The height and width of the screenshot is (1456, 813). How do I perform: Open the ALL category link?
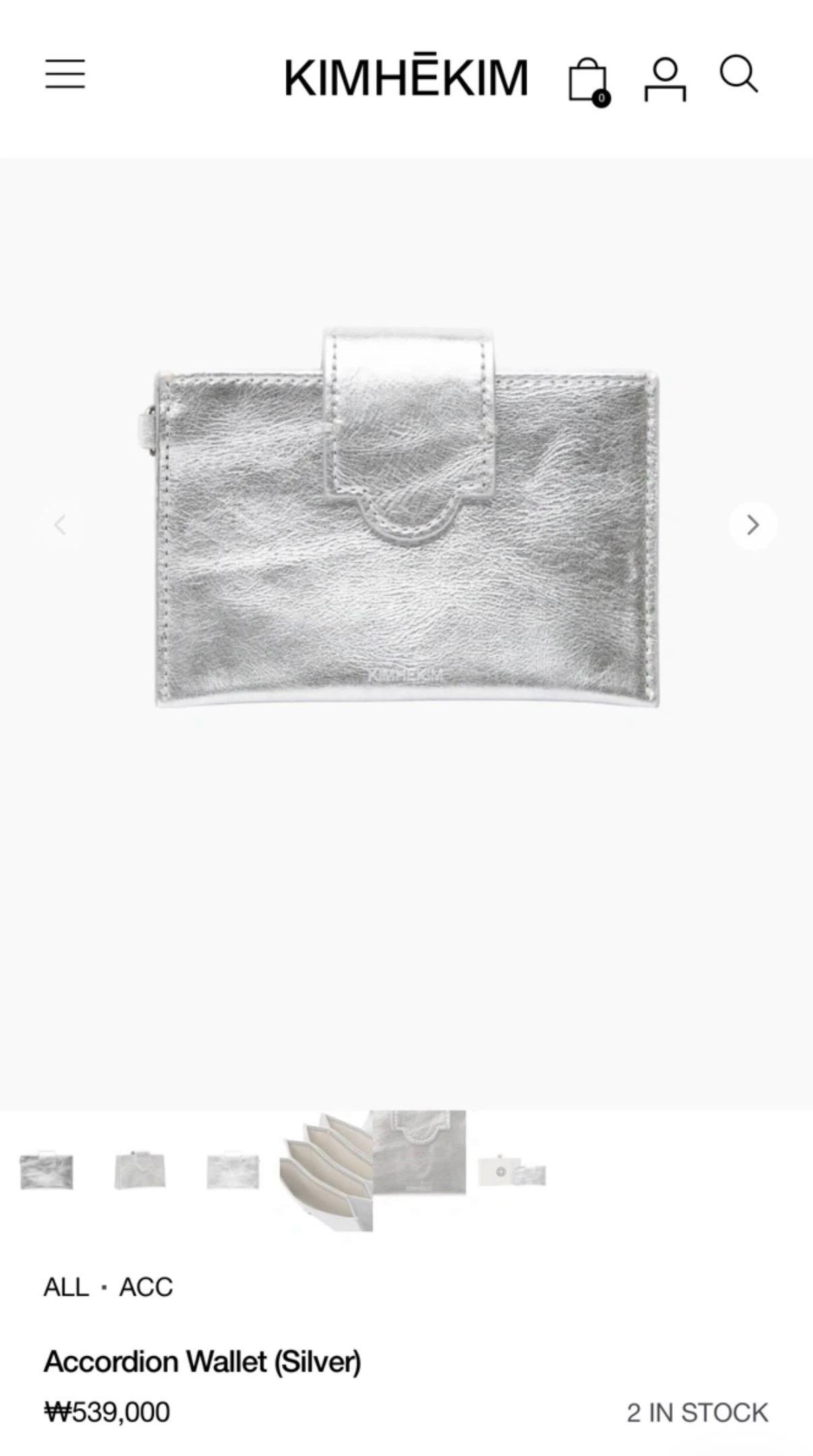[66, 1288]
